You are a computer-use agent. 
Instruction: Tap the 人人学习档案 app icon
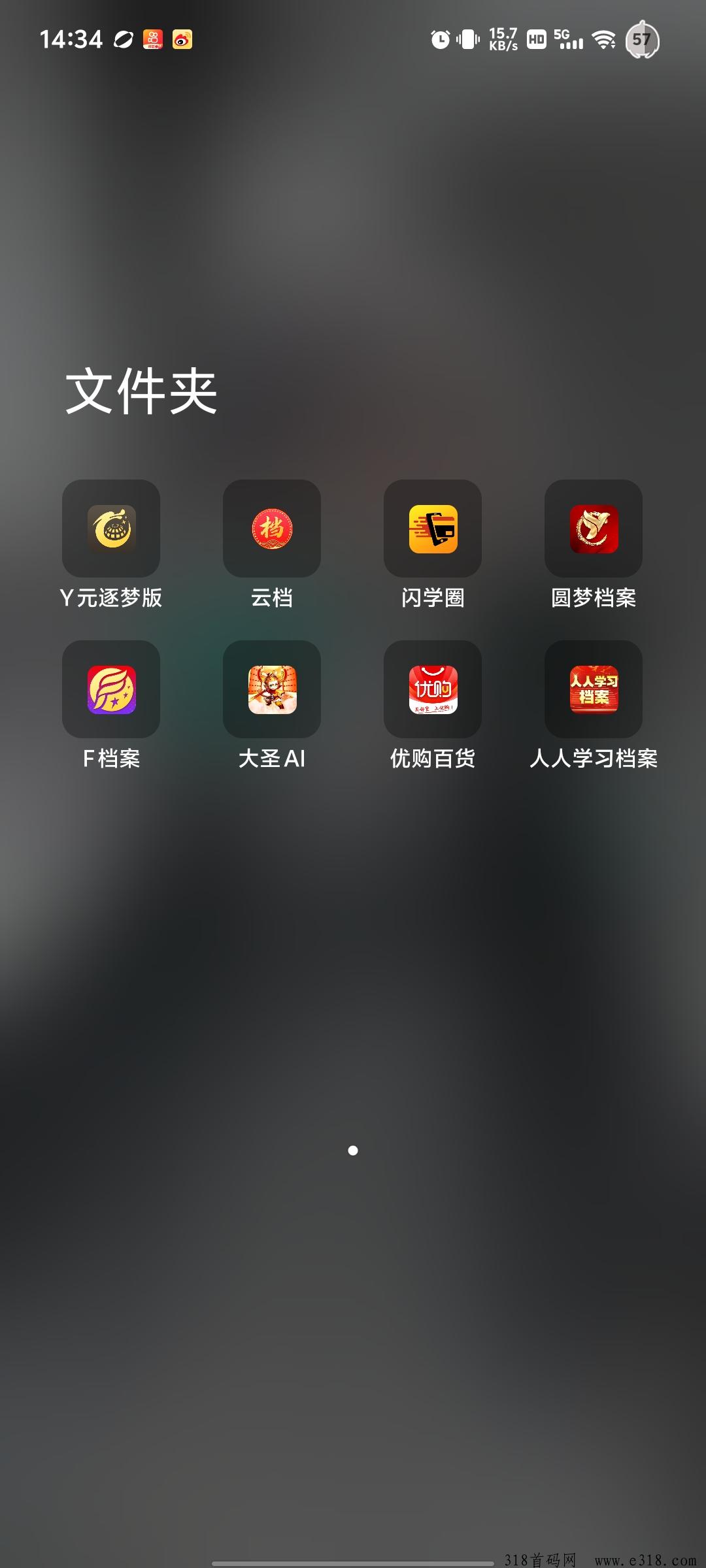click(594, 689)
